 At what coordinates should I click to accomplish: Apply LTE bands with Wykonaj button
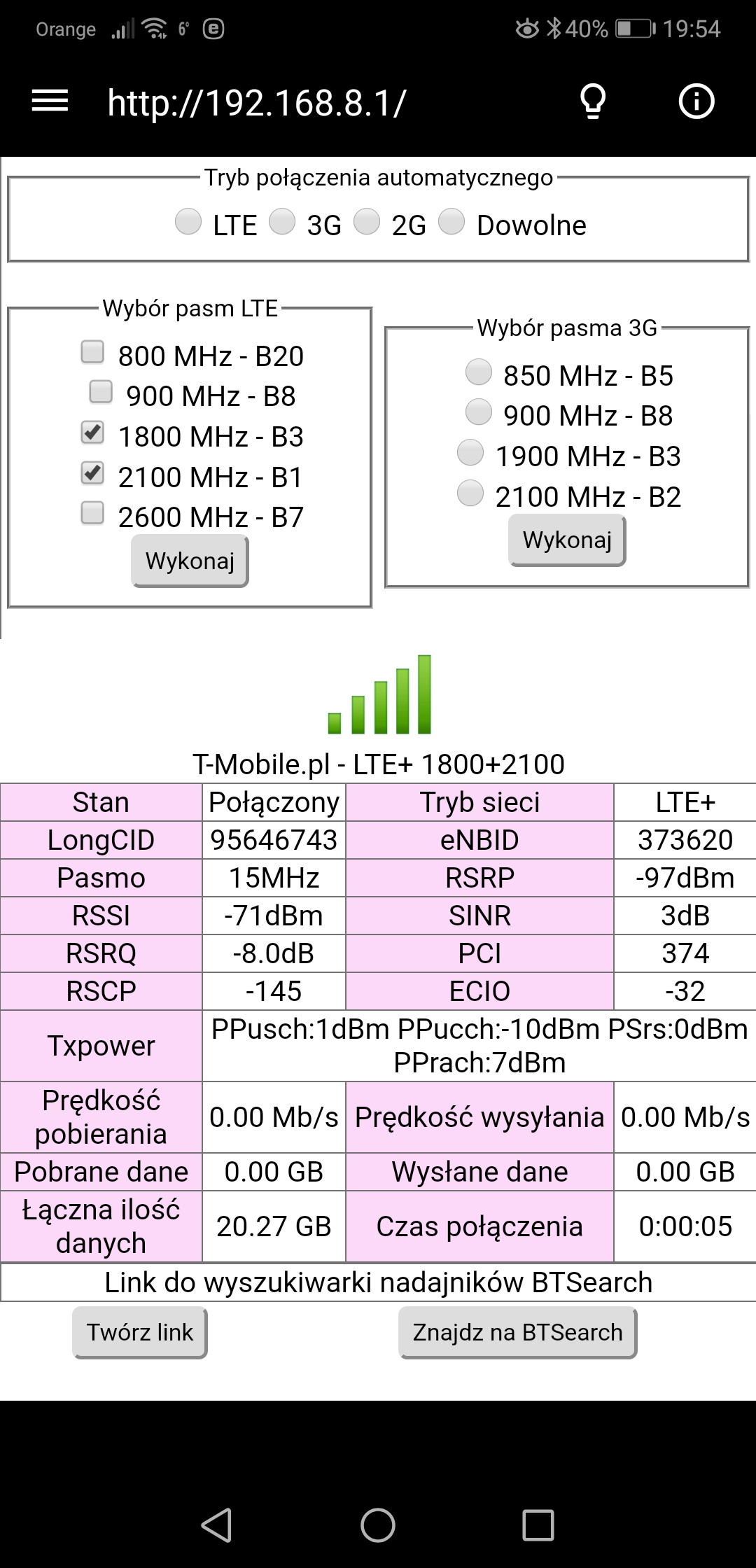pyautogui.click(x=190, y=561)
